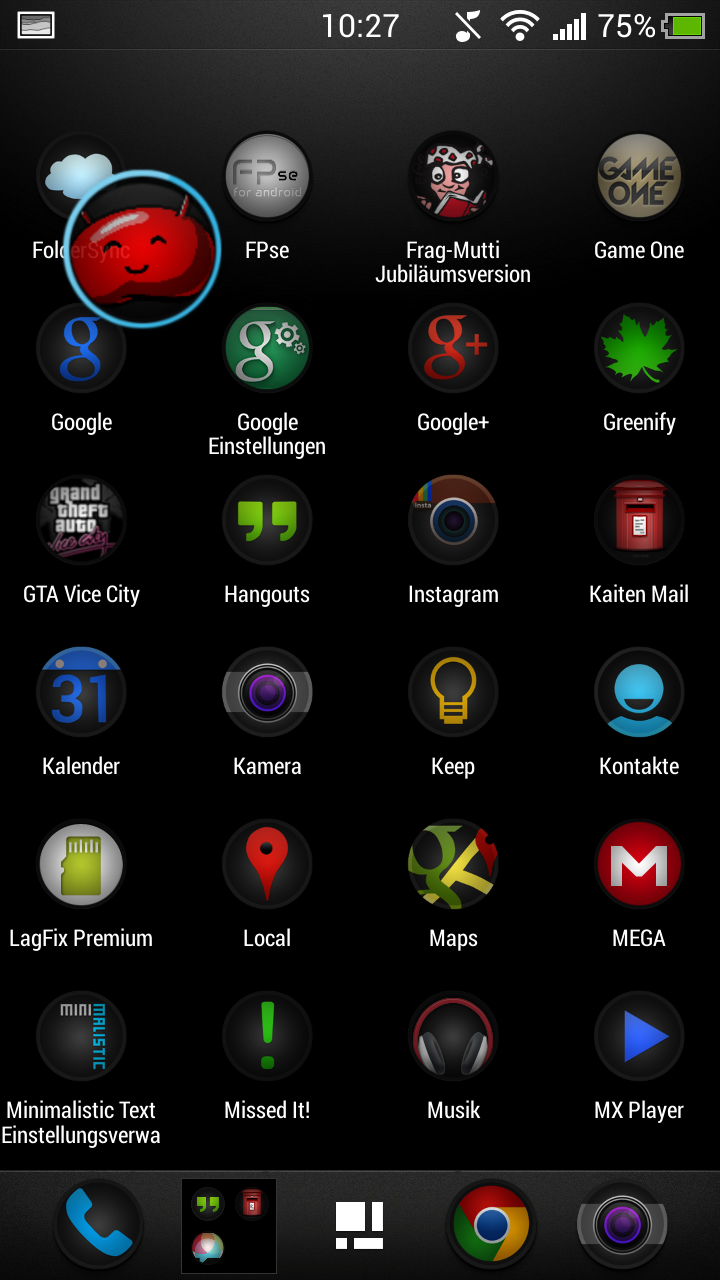Image resolution: width=720 pixels, height=1280 pixels.
Task: Launch Chrome from the dock
Action: pyautogui.click(x=490, y=1225)
